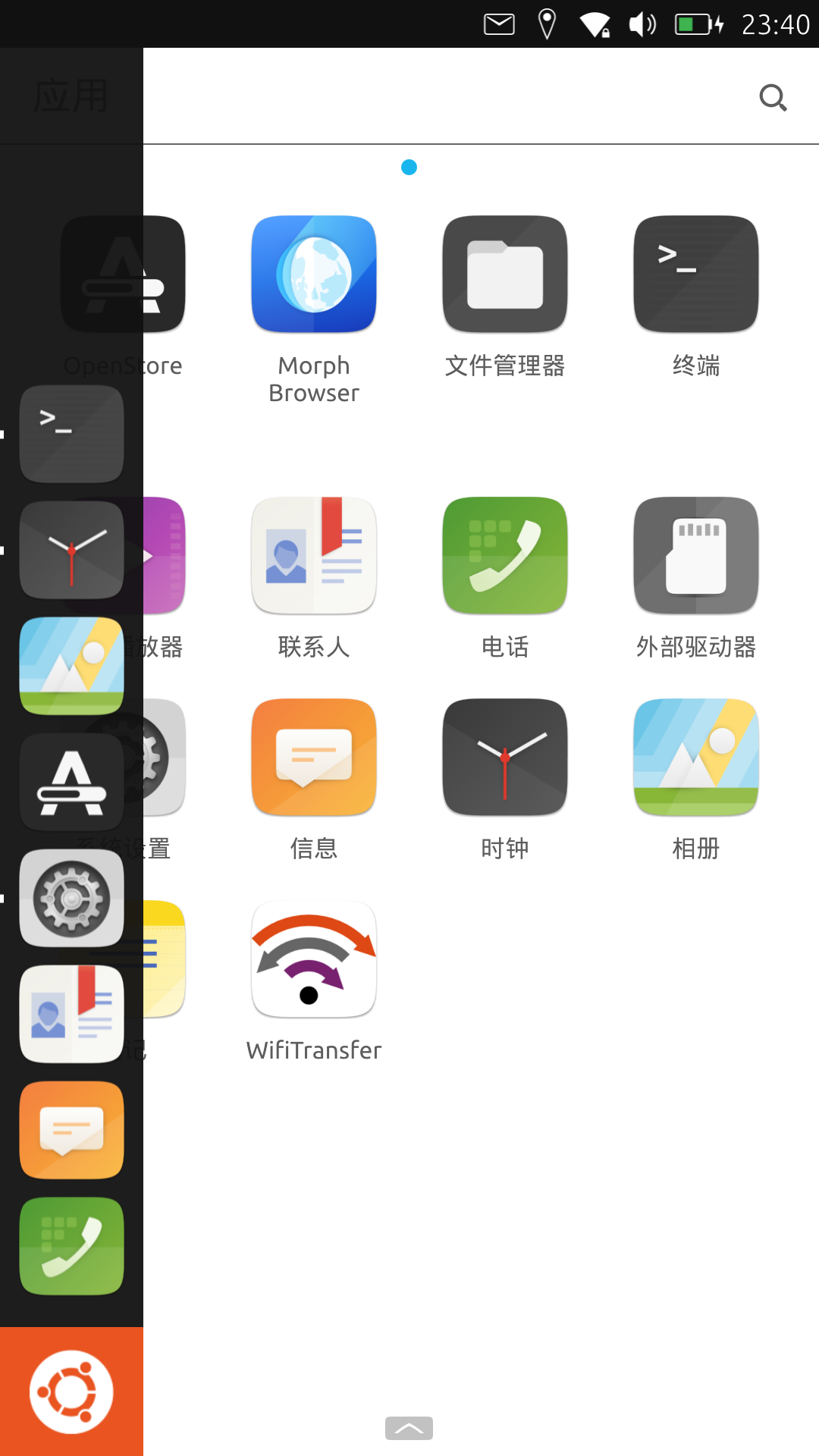This screenshot has width=819, height=1456.
Task: Open the Morph Browser app
Action: coord(313,274)
